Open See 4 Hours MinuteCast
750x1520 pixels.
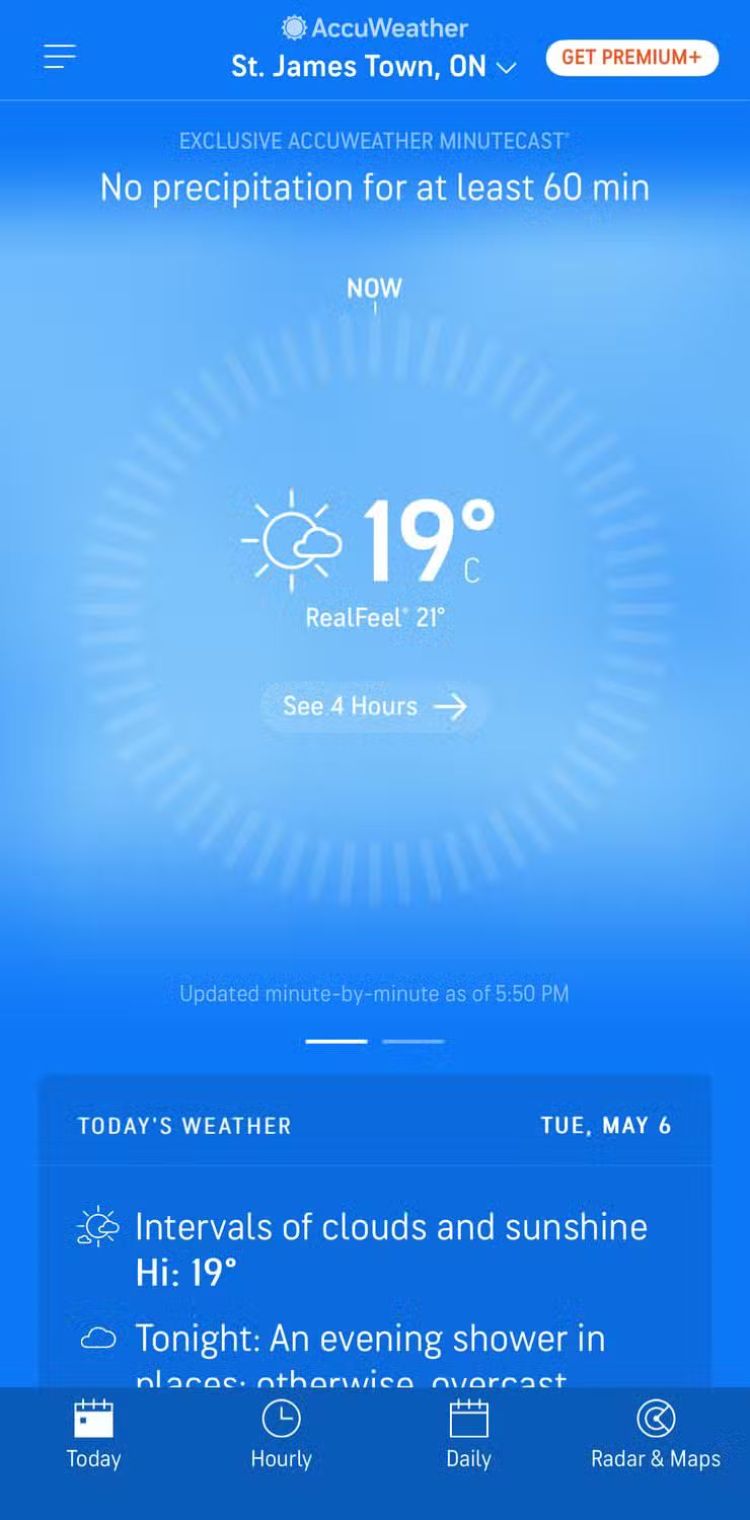pos(374,706)
